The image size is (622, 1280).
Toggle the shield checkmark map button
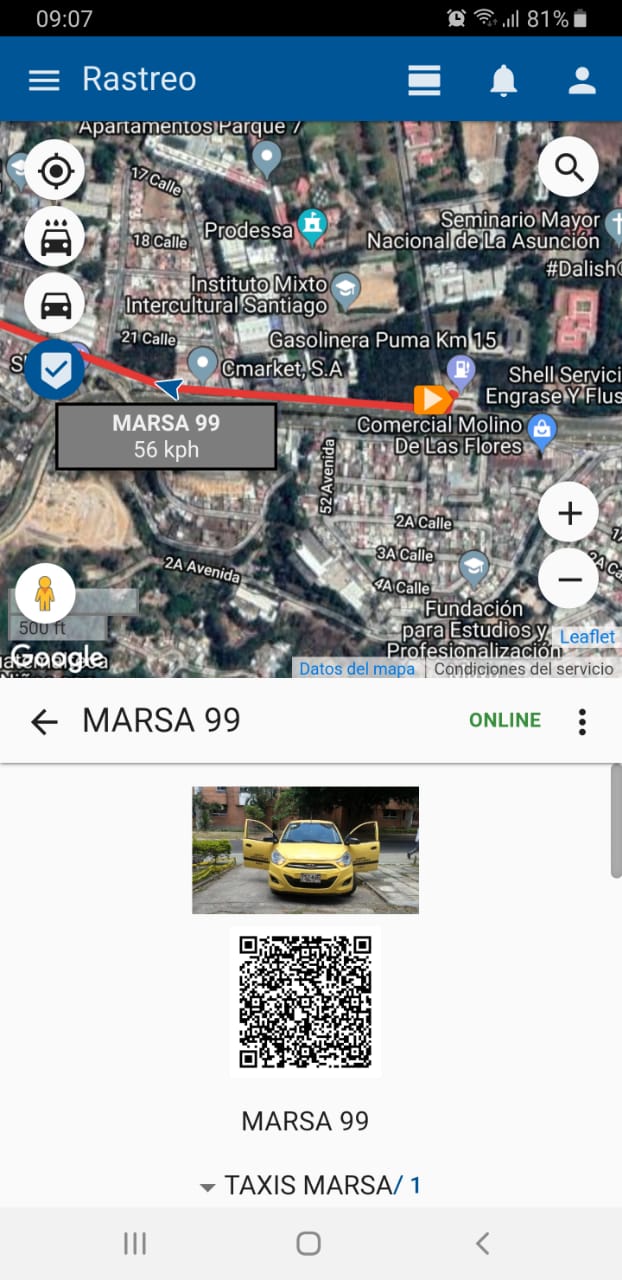(x=55, y=370)
